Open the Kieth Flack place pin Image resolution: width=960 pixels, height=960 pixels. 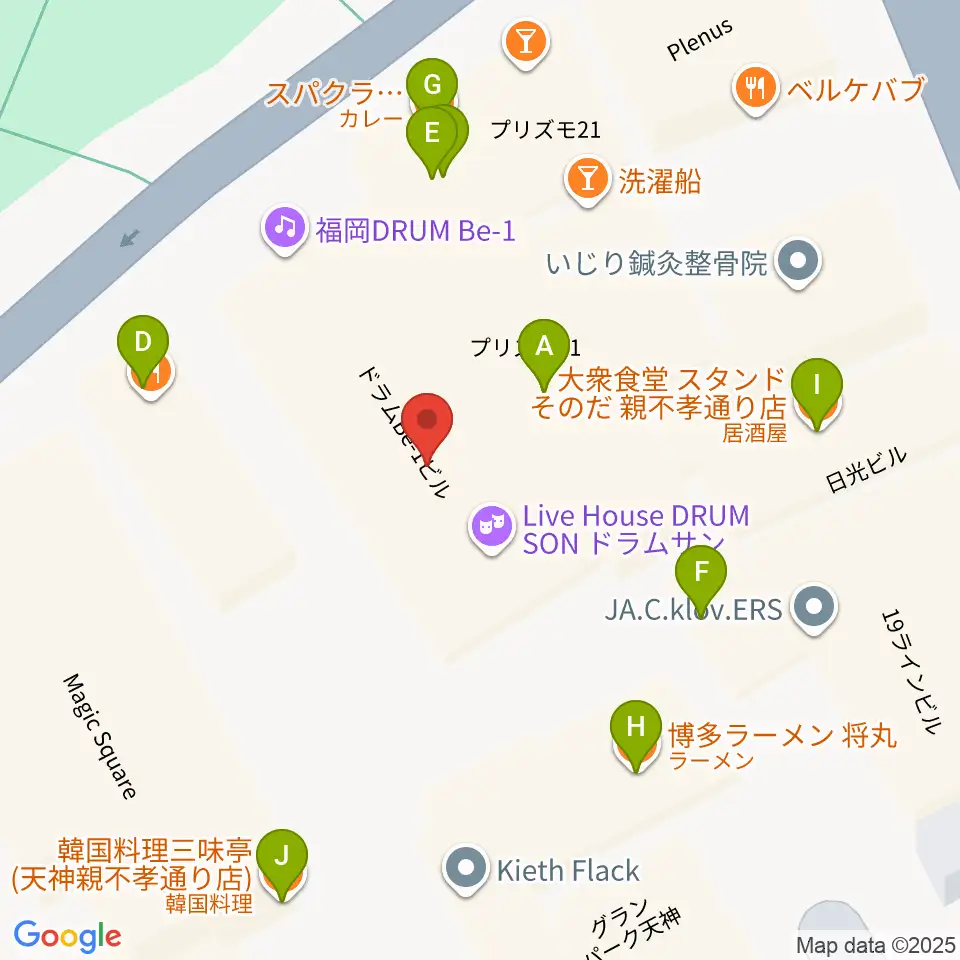click(x=466, y=870)
